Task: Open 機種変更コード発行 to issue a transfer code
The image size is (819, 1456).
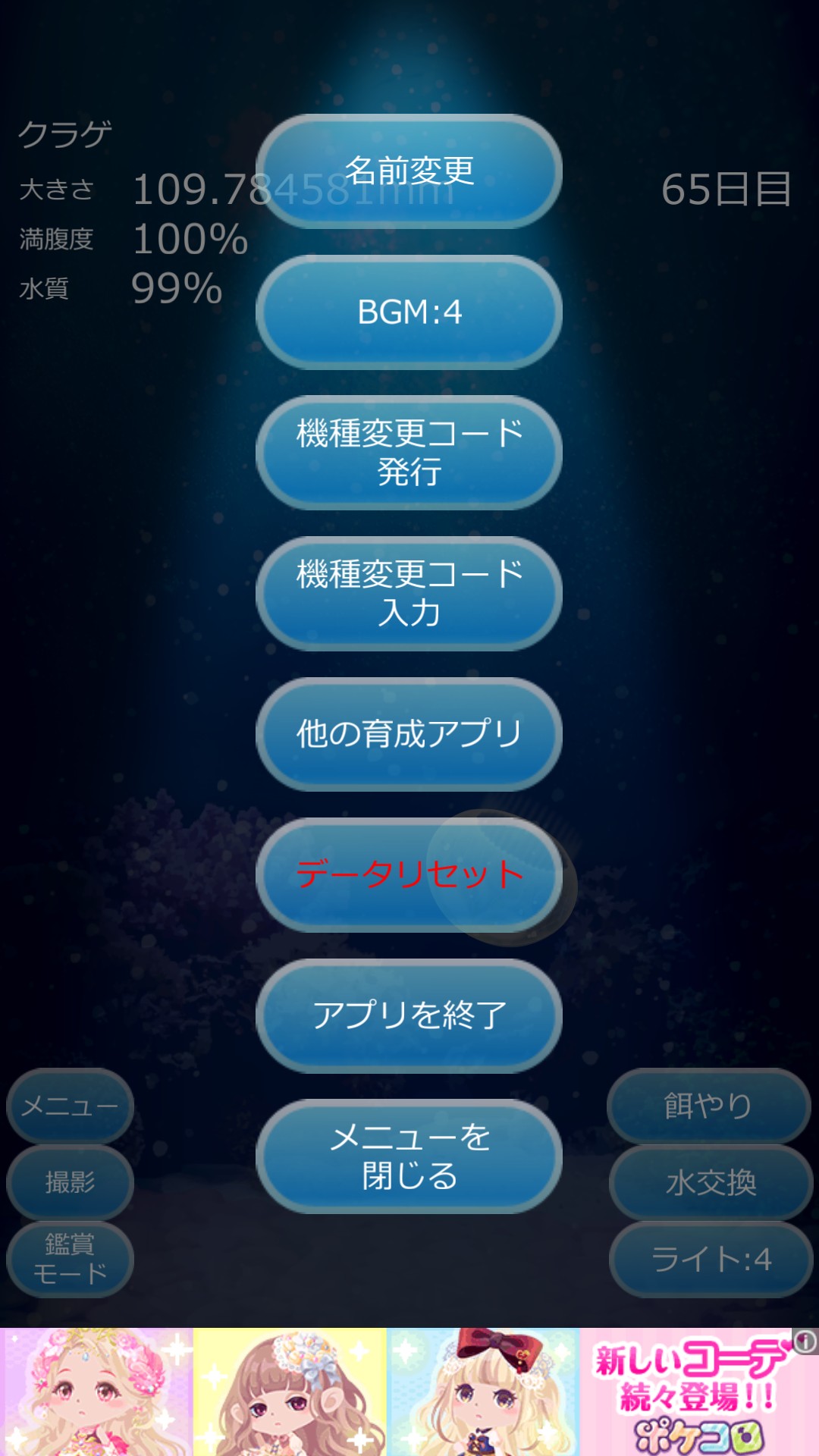Action: 409,453
